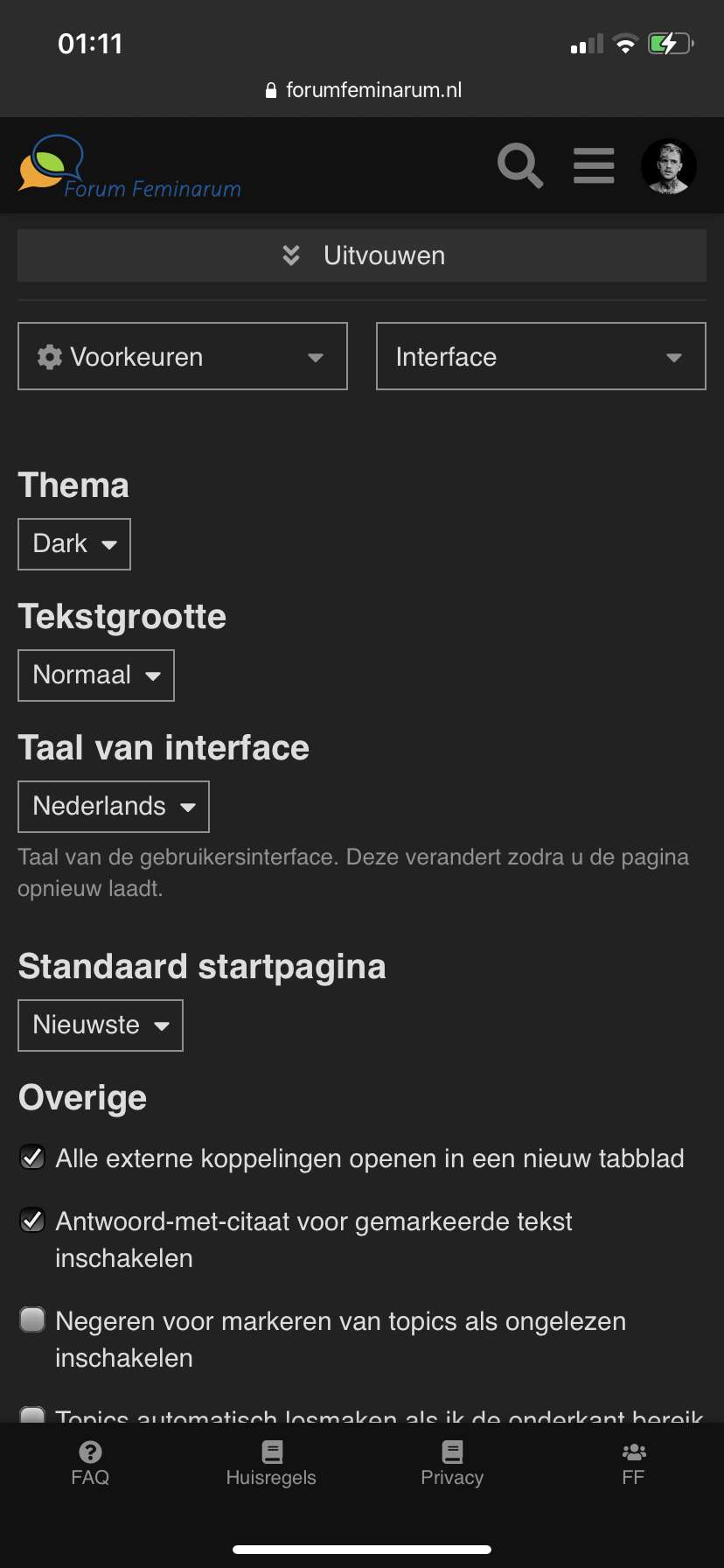This screenshot has width=724, height=1568.
Task: Open the Voorkeuren dropdown
Action: coord(183,356)
